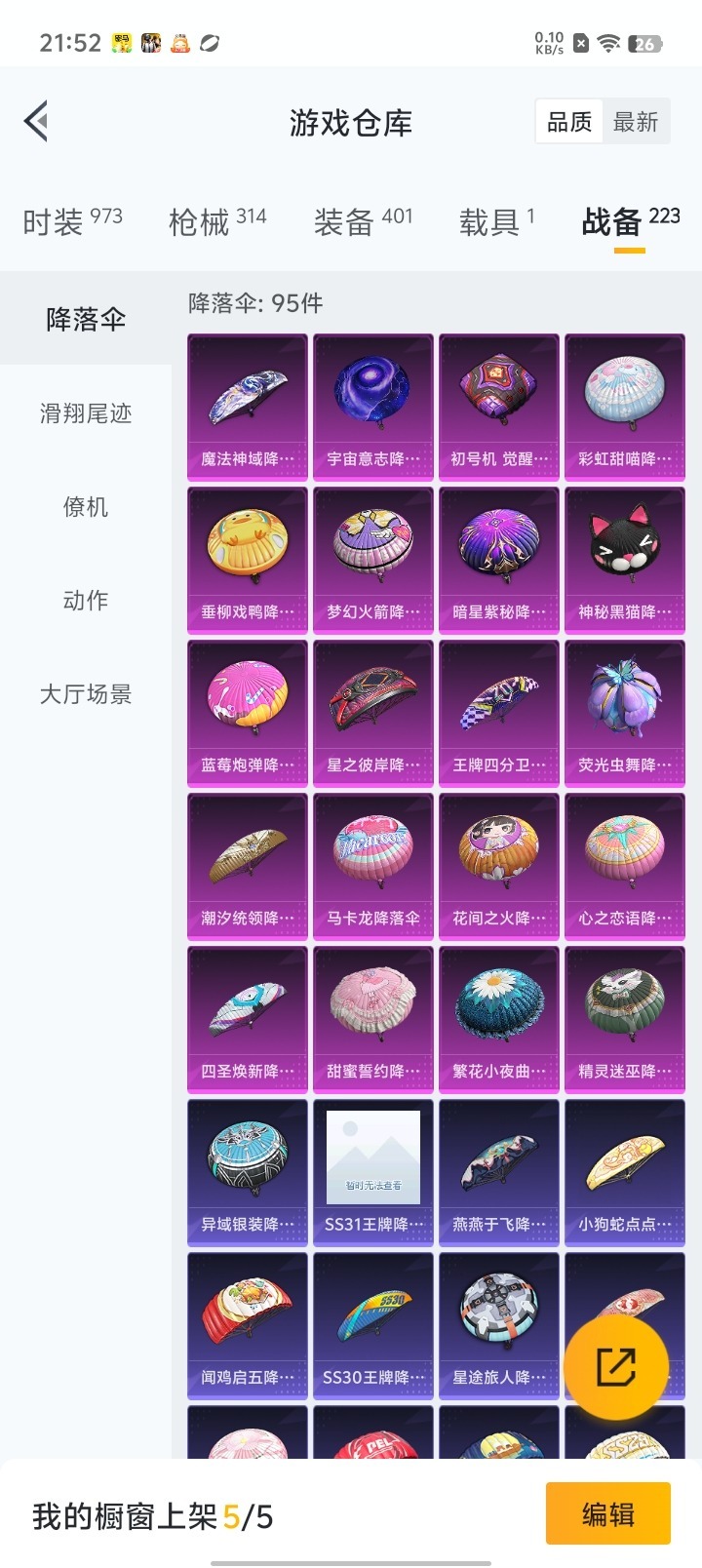The height and width of the screenshot is (1568, 702).
Task: View the 马卡龙降落伞 item
Action: click(373, 866)
